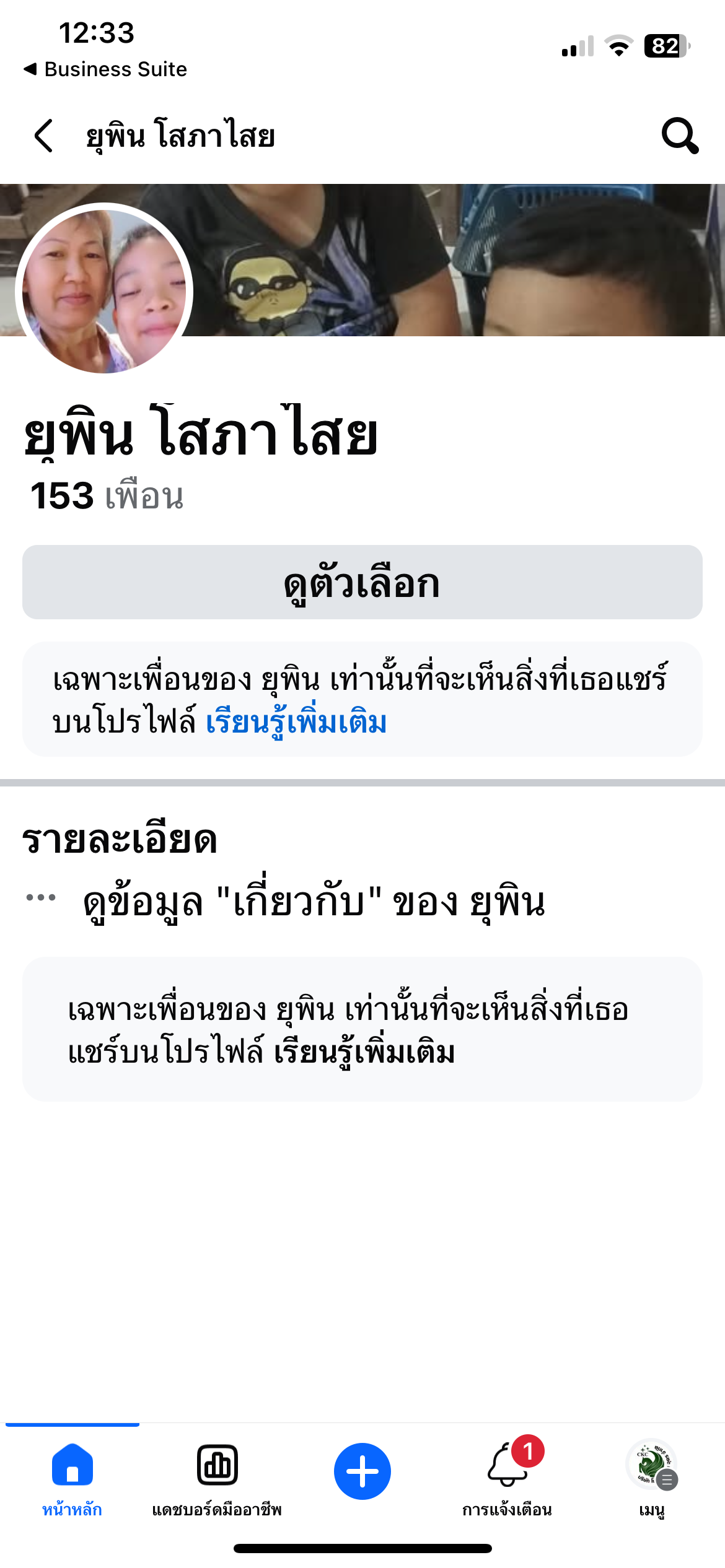Image resolution: width=725 pixels, height=1568 pixels.
Task: Create a new post with plus button
Action: point(362,1471)
